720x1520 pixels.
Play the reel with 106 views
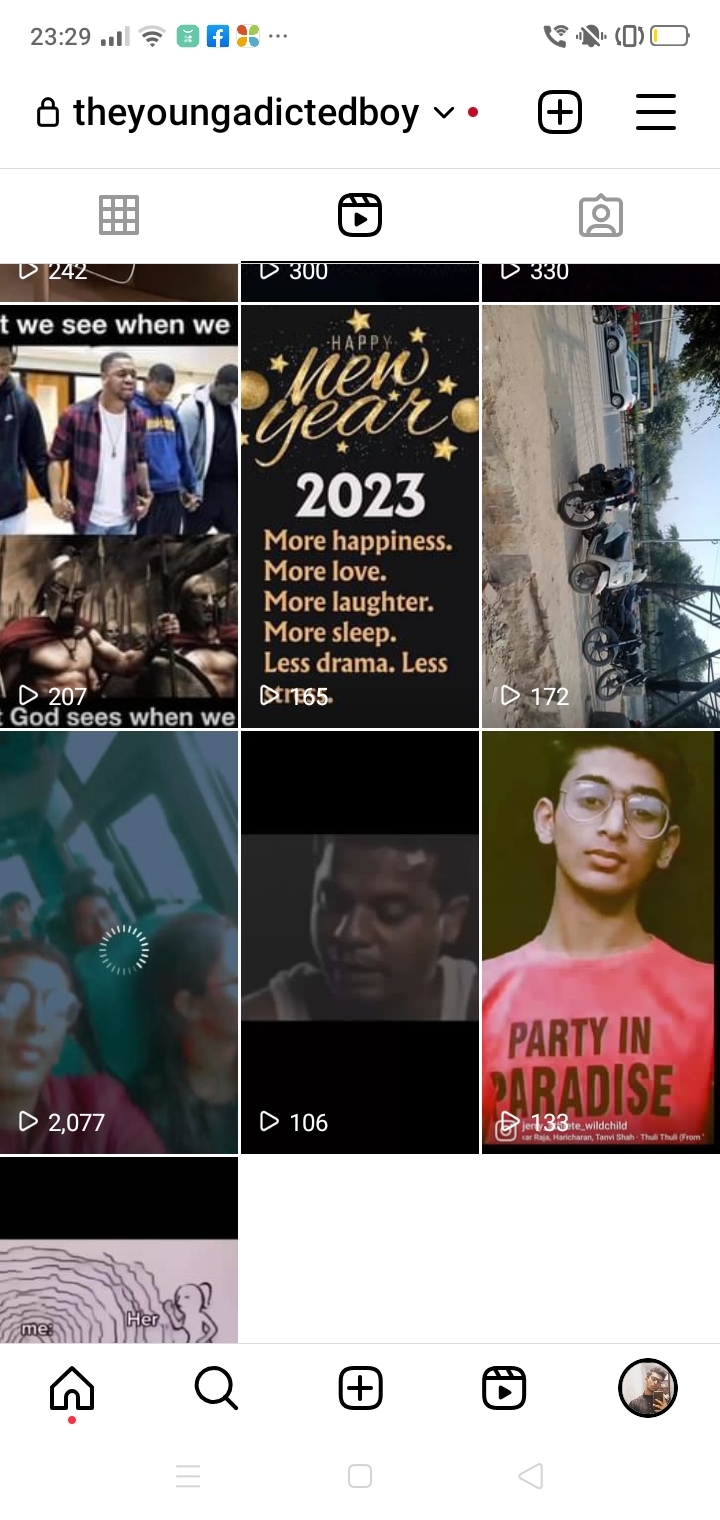[360, 942]
